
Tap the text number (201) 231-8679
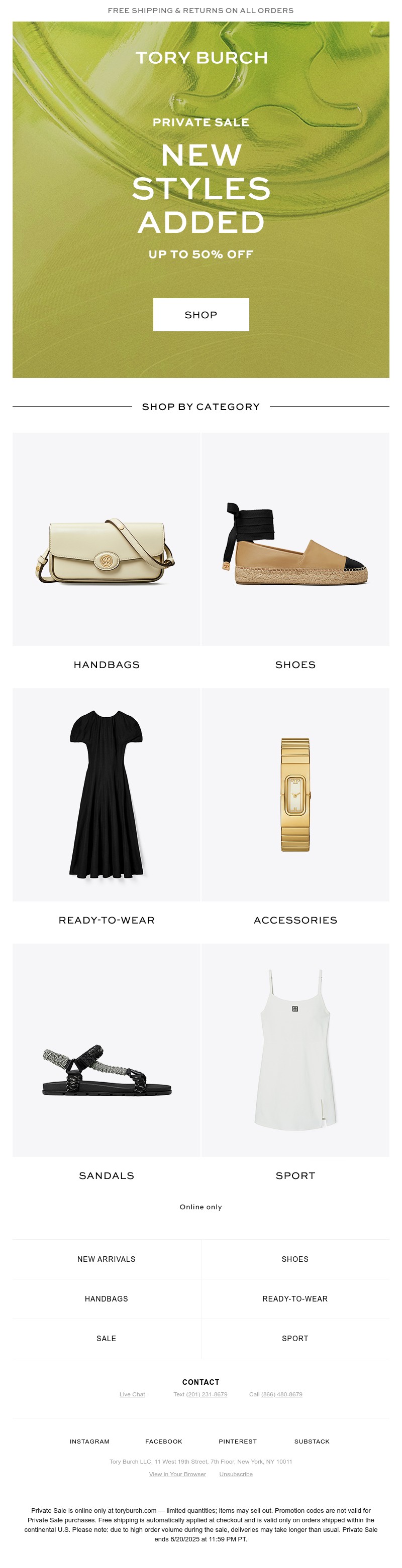[x=207, y=1394]
